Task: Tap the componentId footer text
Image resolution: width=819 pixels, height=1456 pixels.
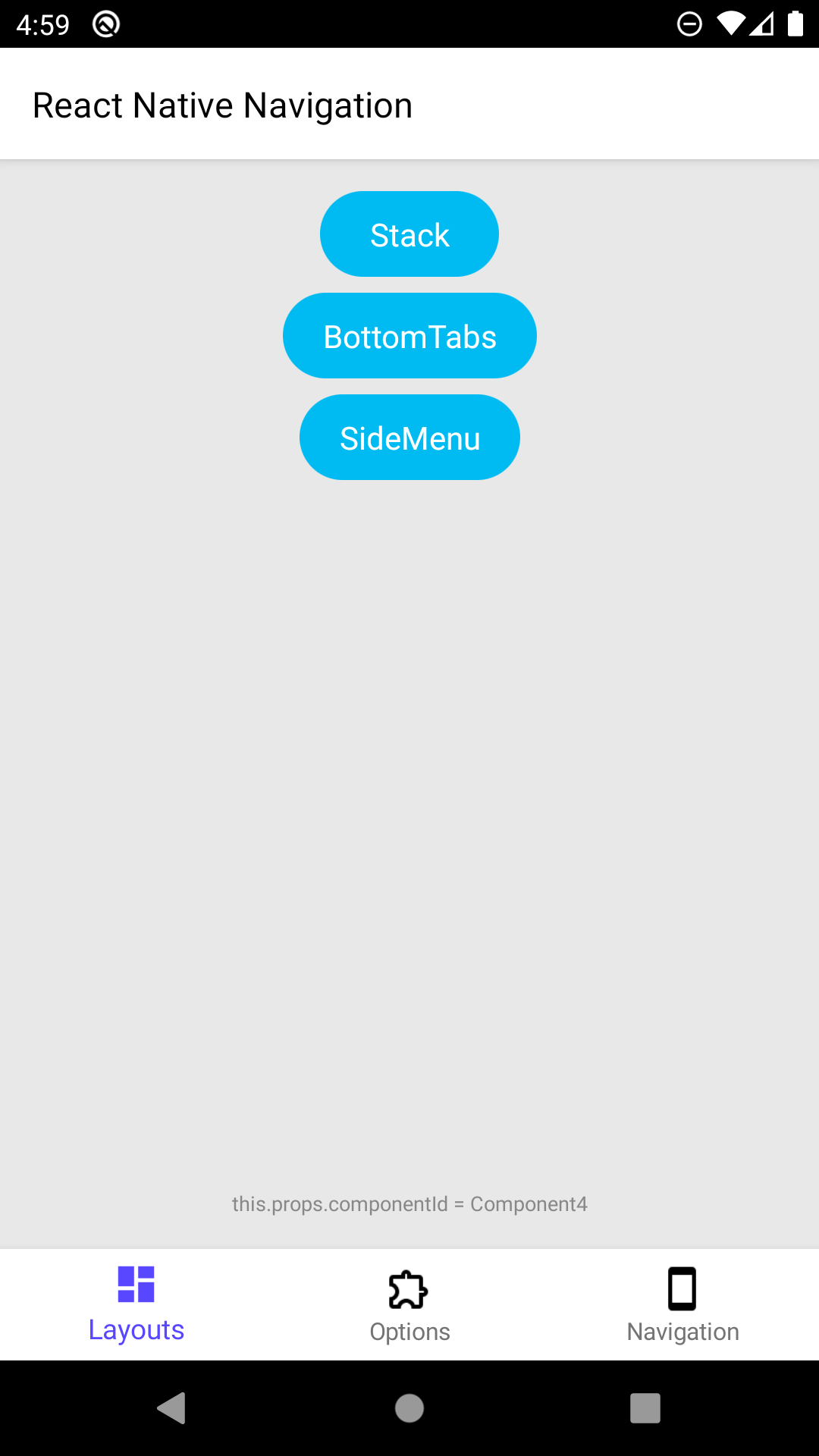Action: [409, 1203]
